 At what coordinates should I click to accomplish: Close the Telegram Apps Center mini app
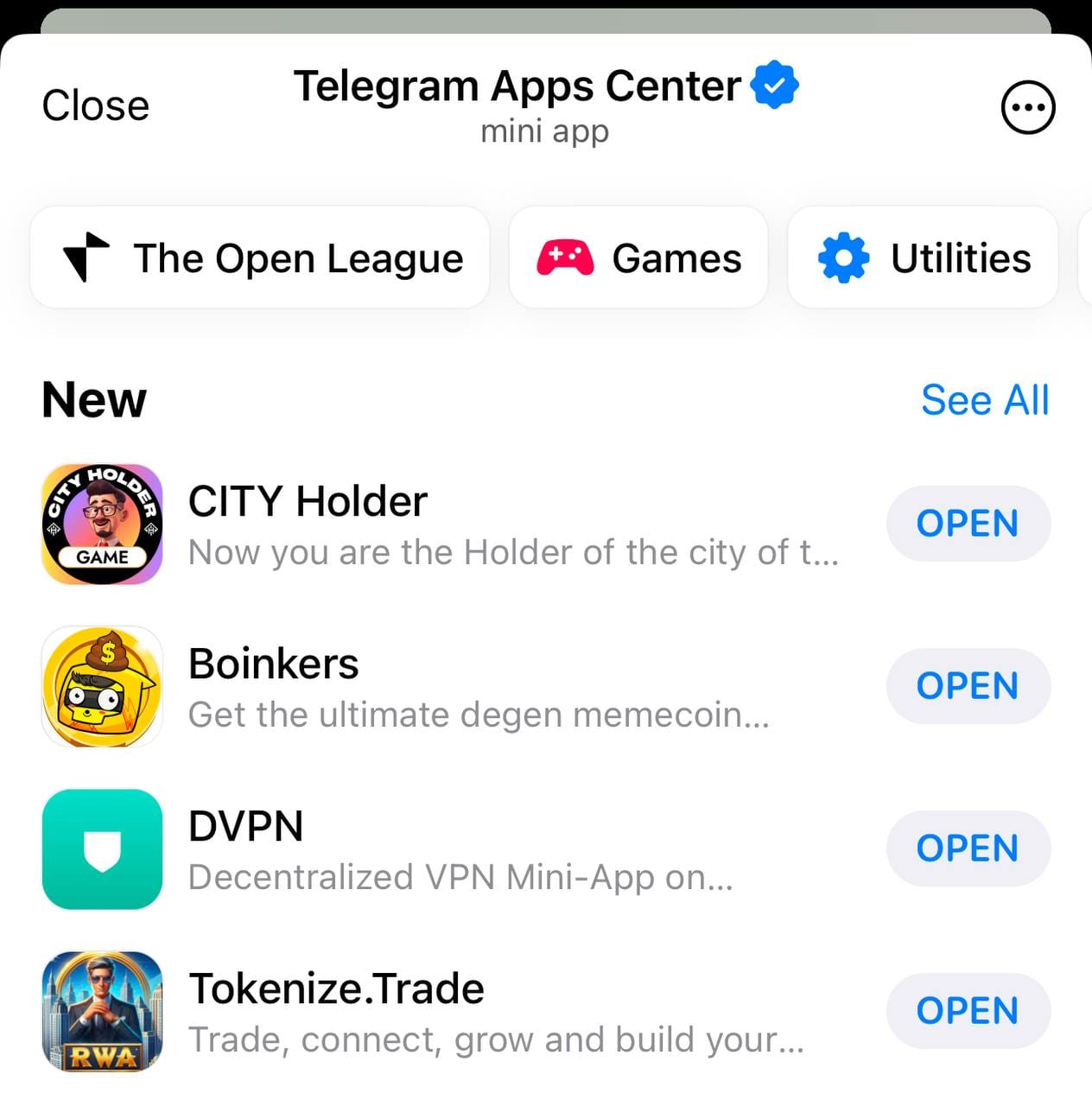pyautogui.click(x=95, y=106)
